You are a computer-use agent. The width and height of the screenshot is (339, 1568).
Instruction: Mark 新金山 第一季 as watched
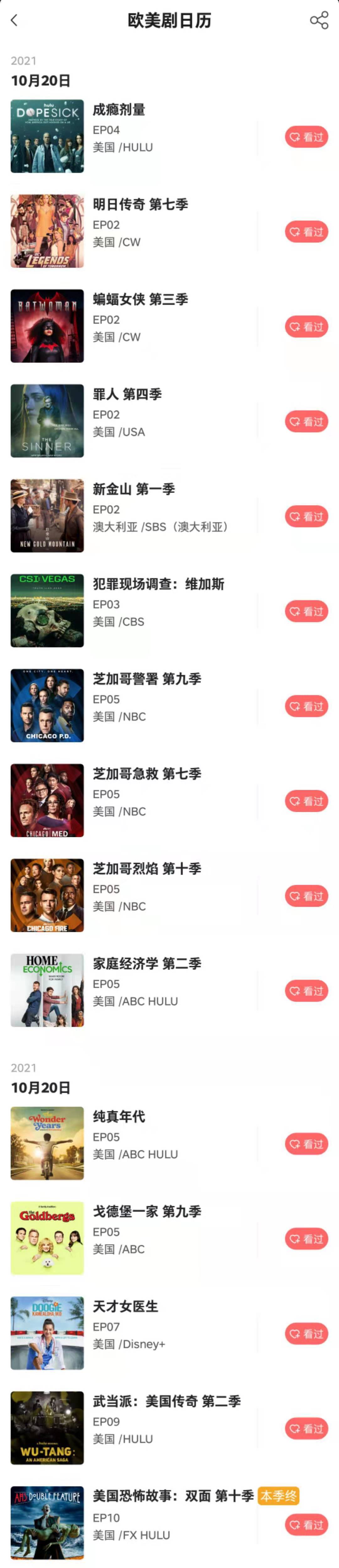click(306, 517)
